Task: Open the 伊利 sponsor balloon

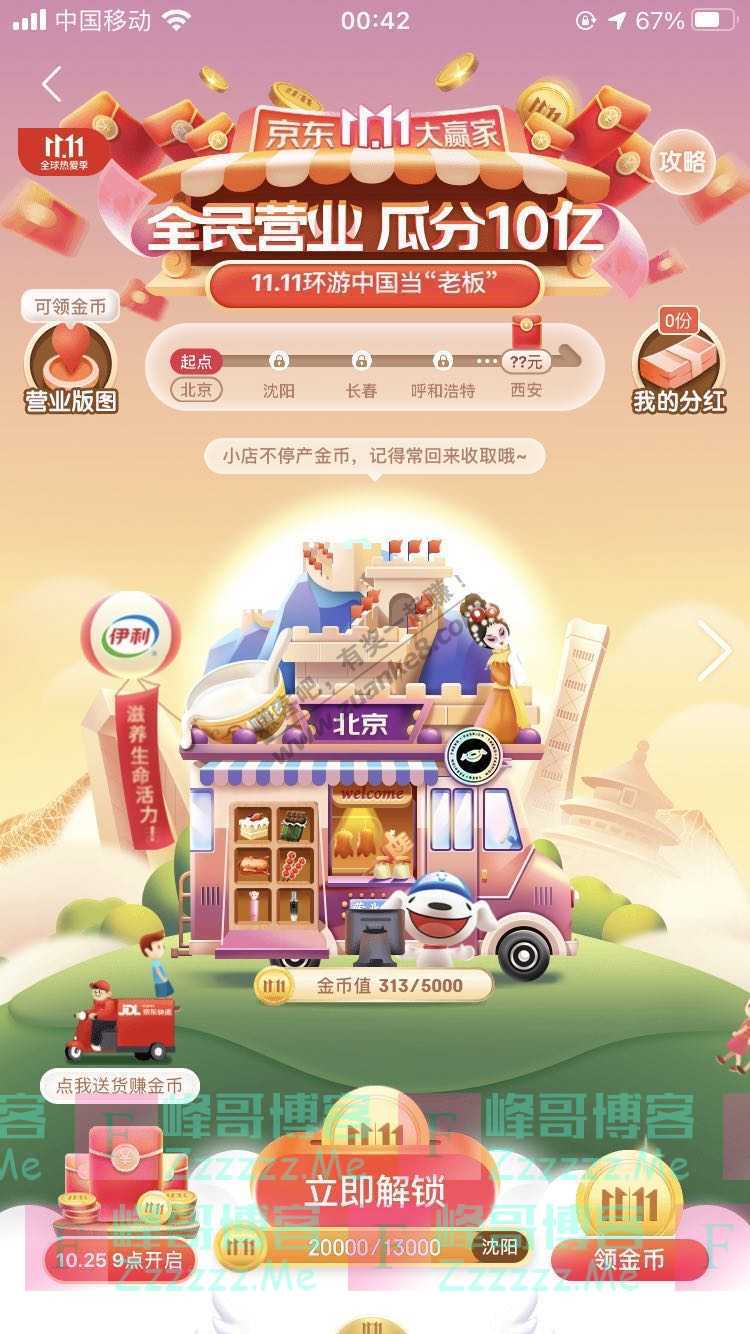Action: tap(133, 636)
